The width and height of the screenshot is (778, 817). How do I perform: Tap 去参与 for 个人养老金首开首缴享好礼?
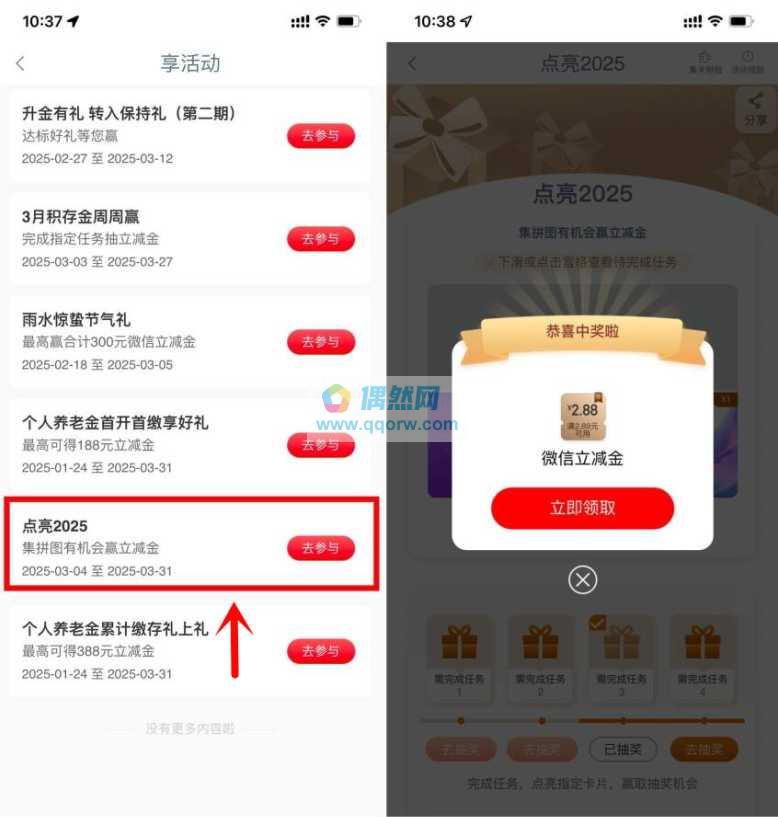[x=320, y=444]
